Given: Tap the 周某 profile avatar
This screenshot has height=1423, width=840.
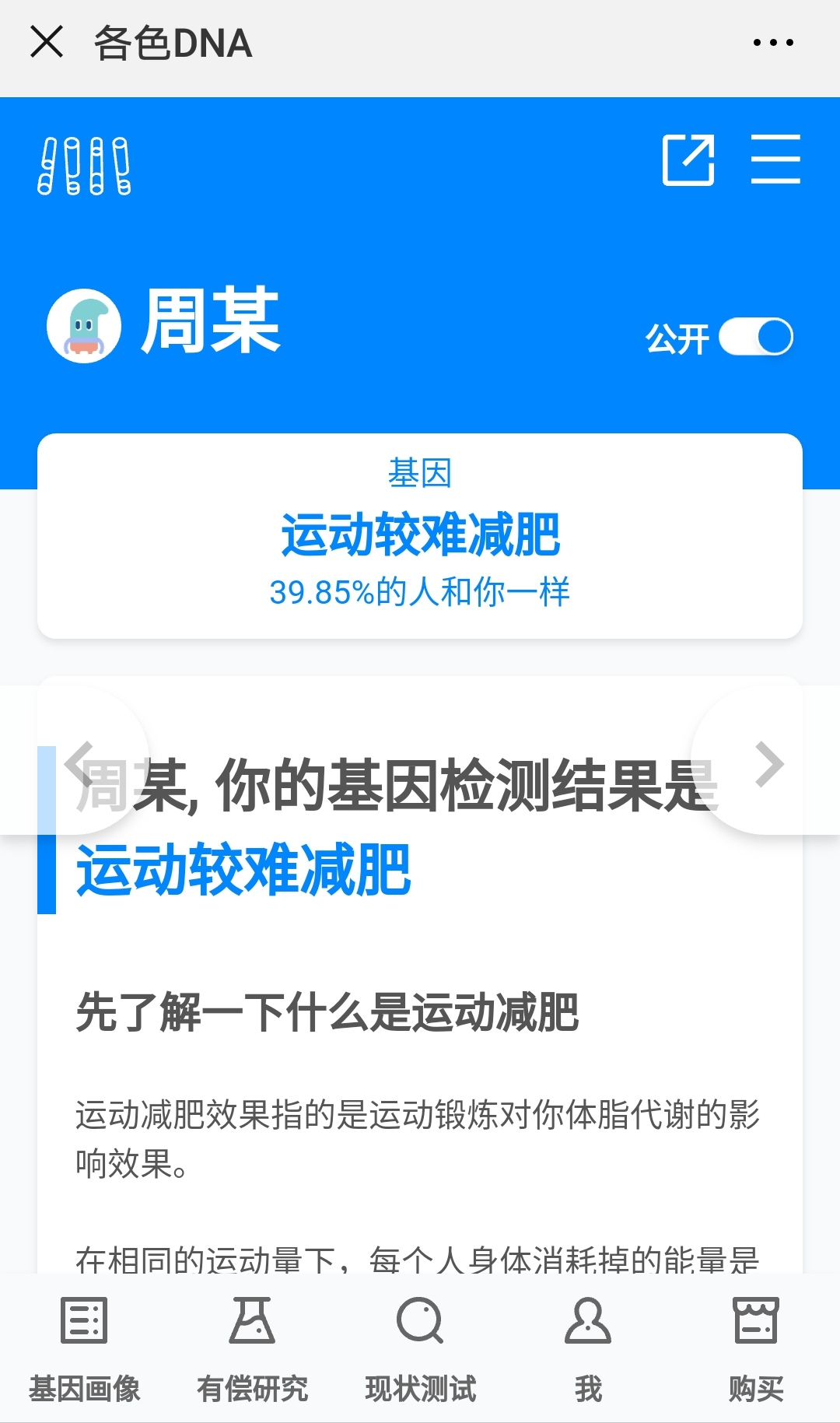Looking at the screenshot, I should click(84, 325).
